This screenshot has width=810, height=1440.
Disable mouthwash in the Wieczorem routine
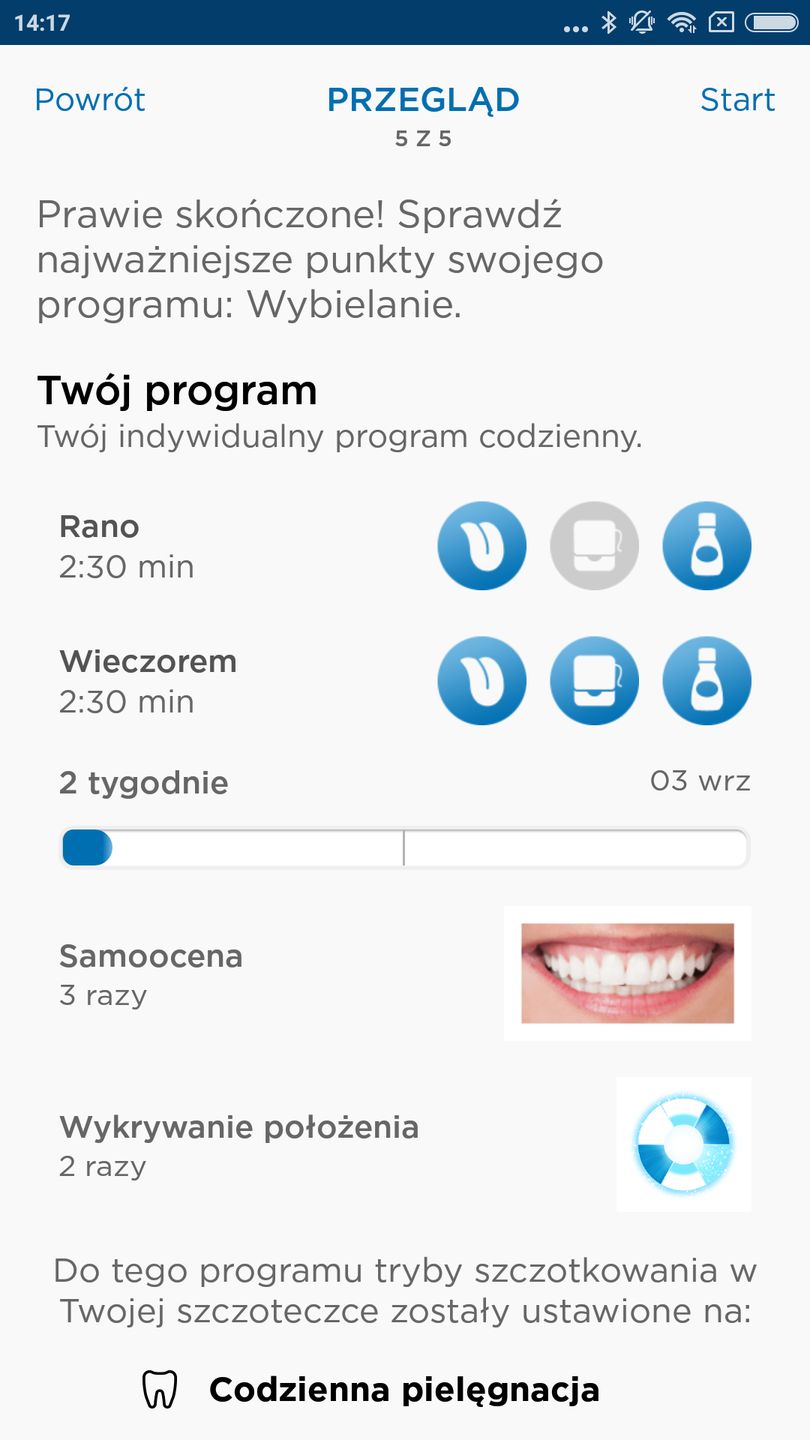click(x=706, y=680)
